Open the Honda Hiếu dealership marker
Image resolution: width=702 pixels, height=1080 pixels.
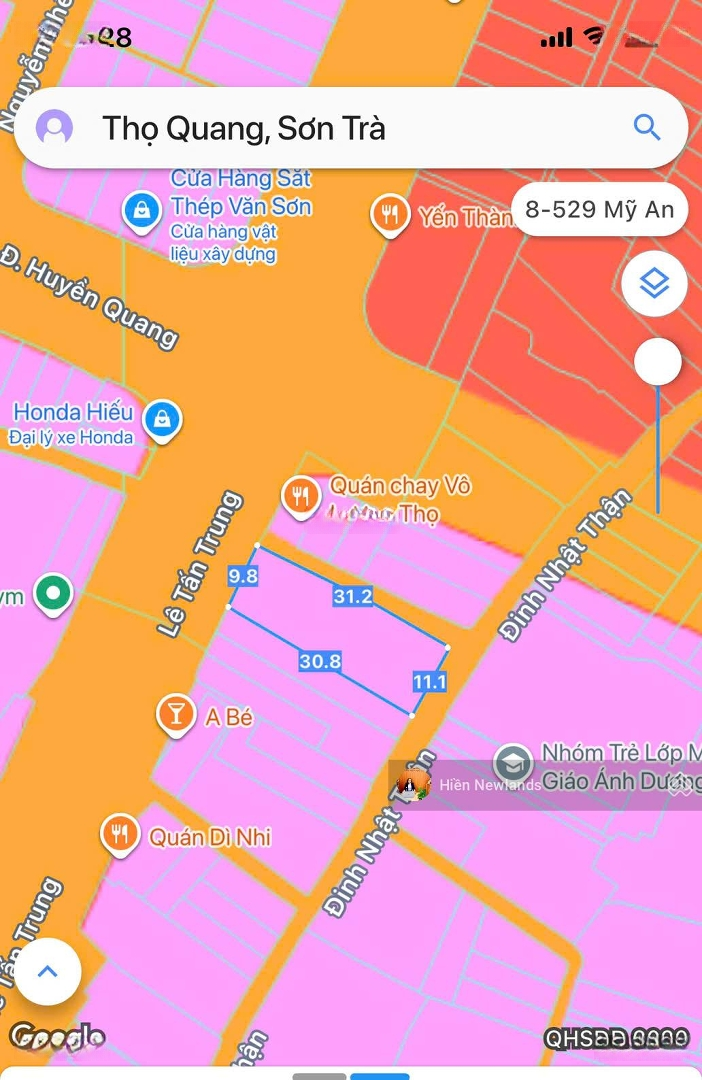(161, 419)
